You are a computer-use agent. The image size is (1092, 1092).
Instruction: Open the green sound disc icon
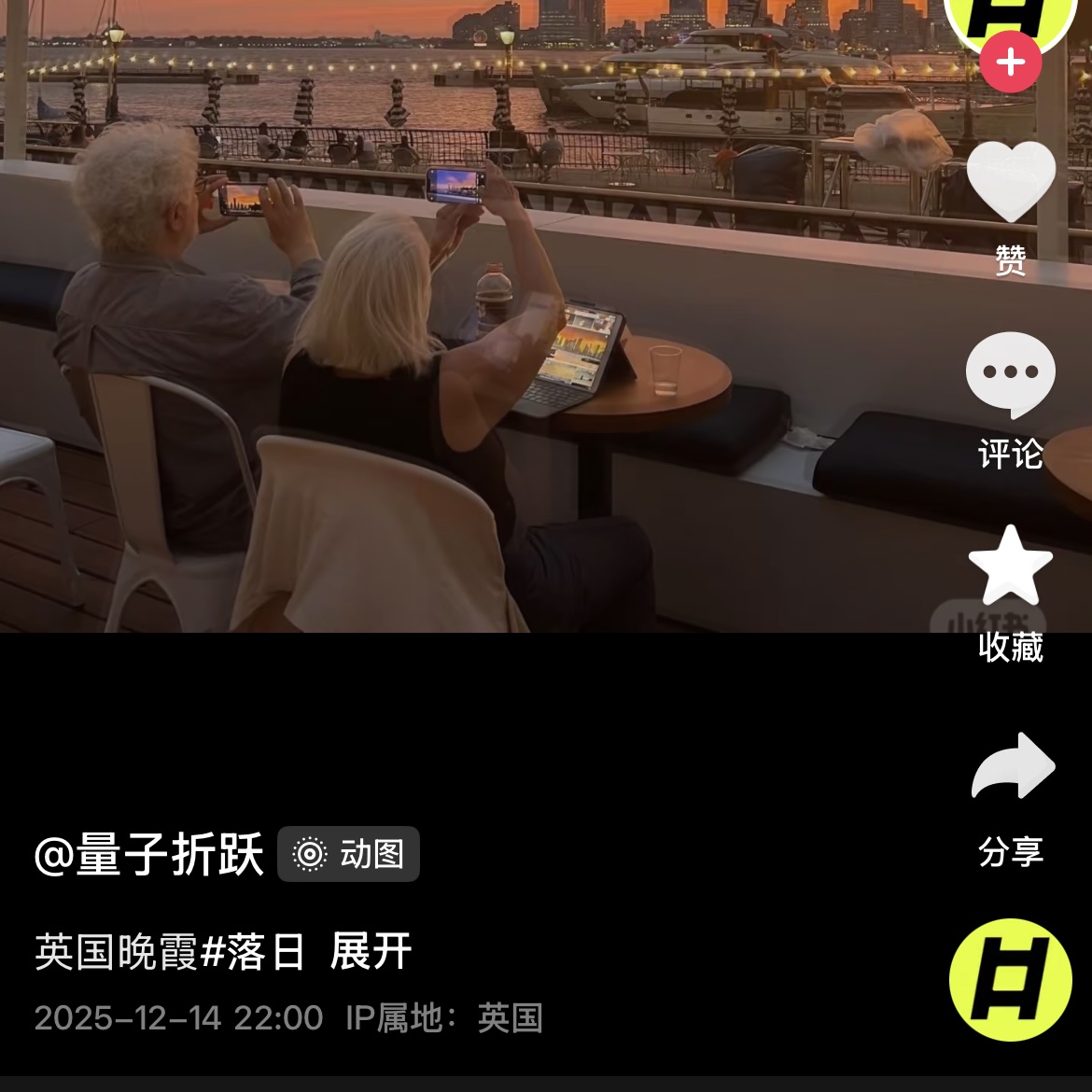(x=1010, y=980)
